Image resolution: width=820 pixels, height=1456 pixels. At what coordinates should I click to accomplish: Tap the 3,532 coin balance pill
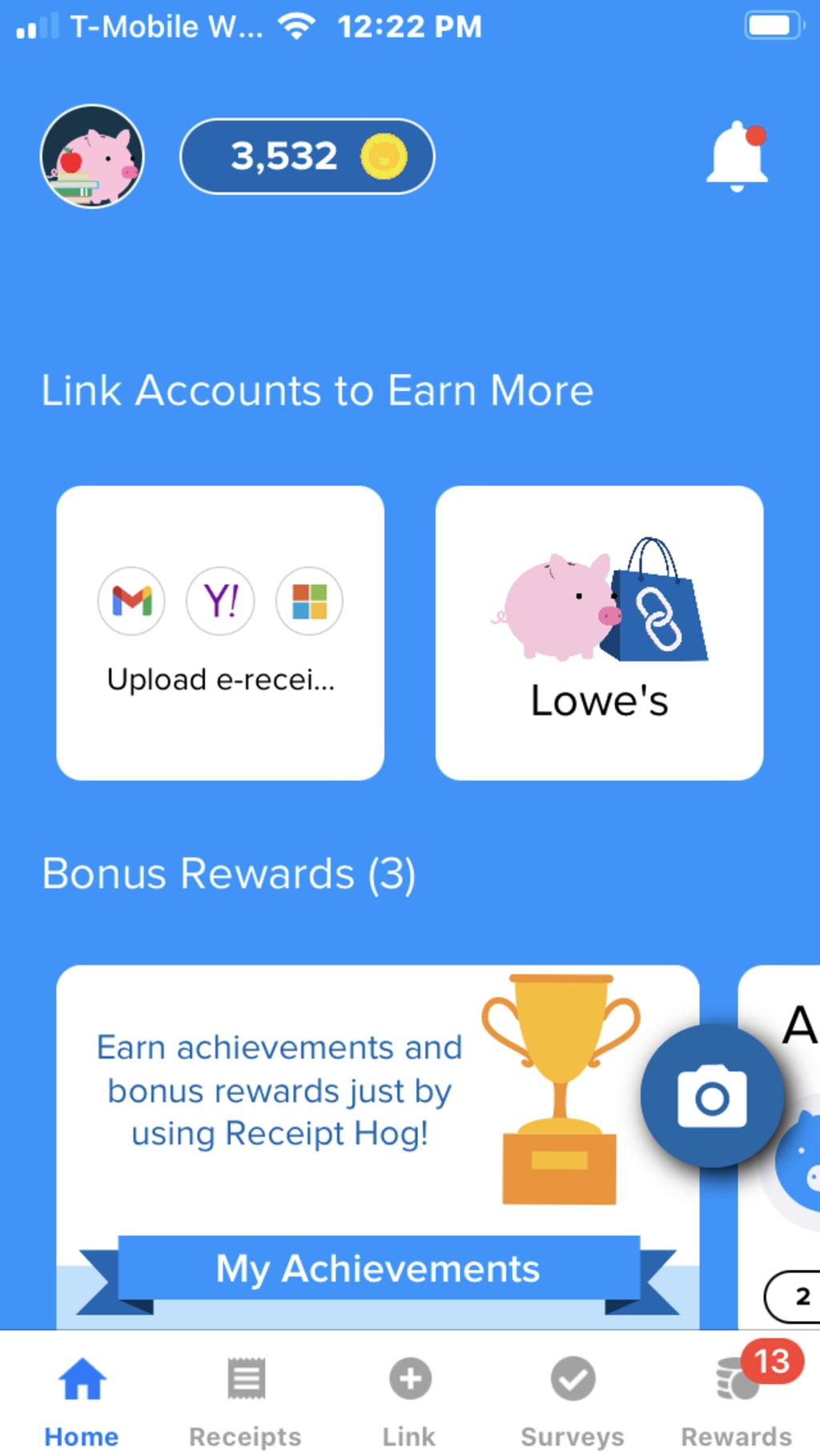tap(307, 156)
